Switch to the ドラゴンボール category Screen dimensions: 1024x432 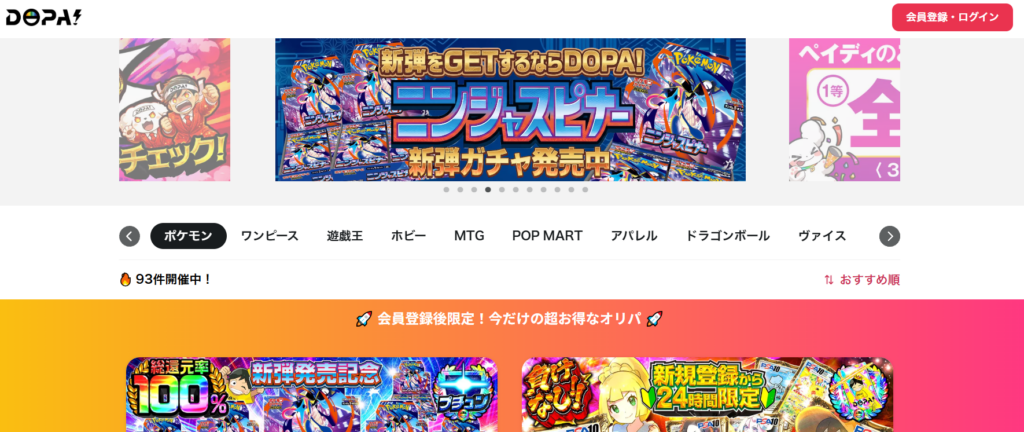coord(727,236)
